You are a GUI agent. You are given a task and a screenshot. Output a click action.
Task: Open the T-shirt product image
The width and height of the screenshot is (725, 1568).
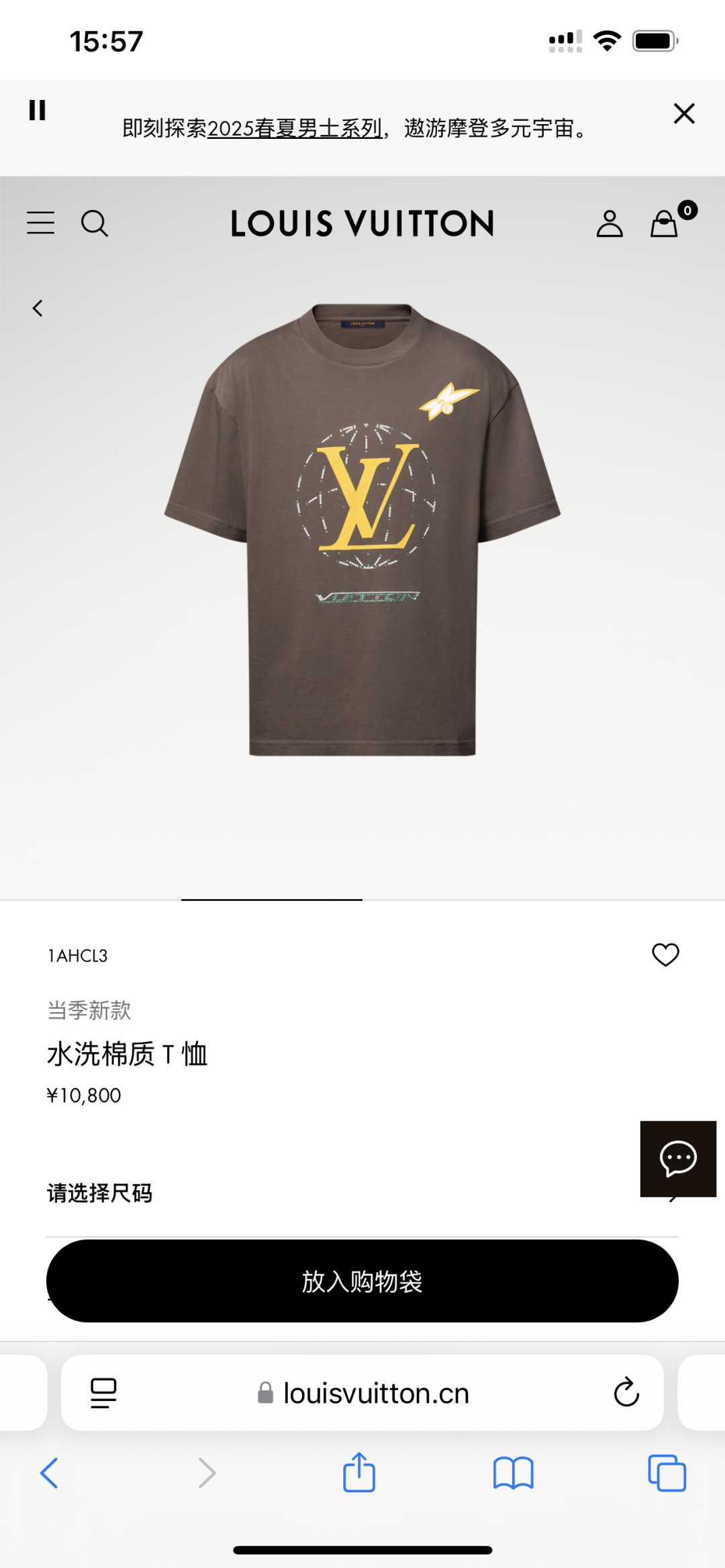(x=362, y=530)
